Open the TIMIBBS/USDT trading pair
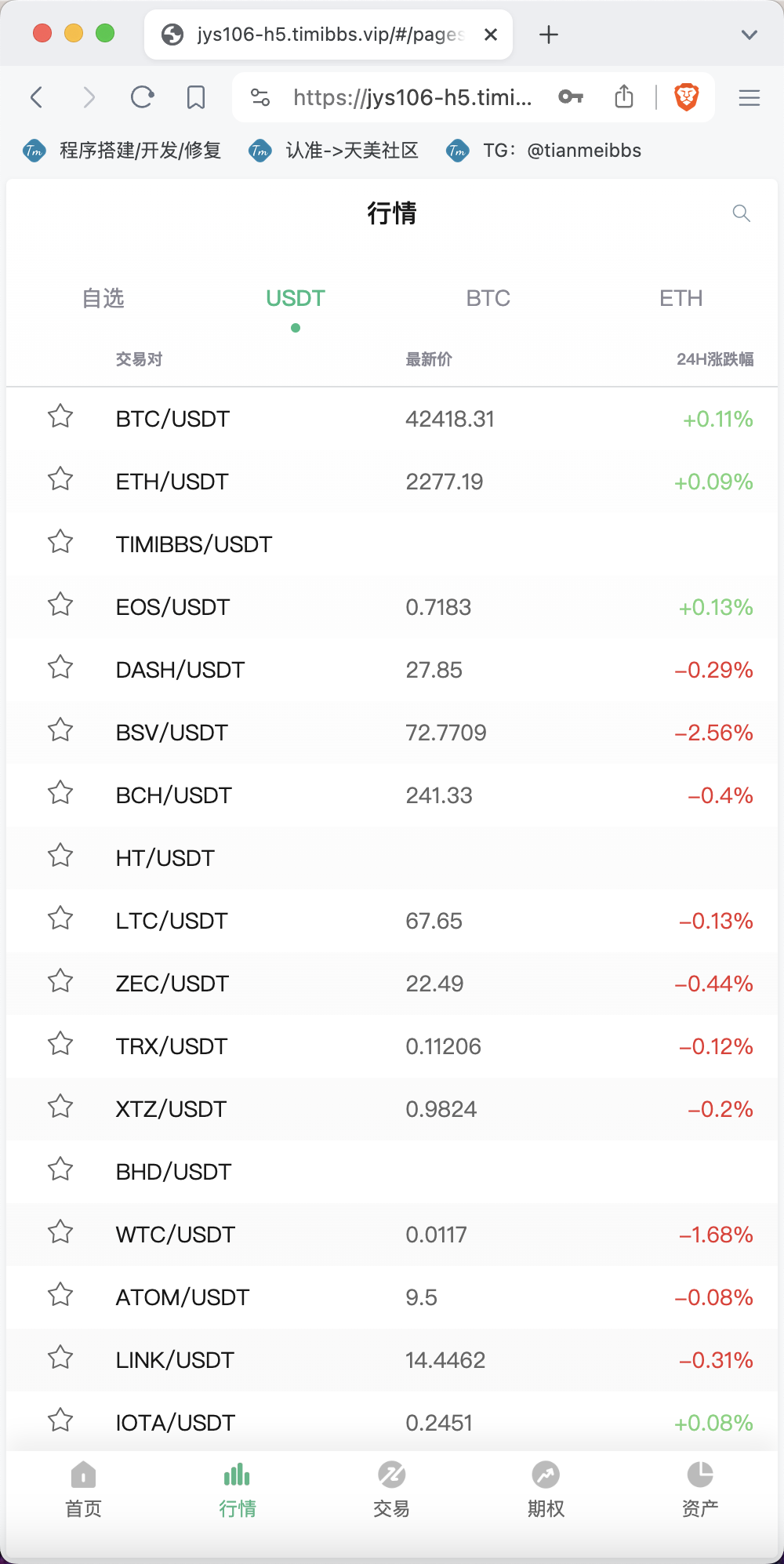This screenshot has height=1564, width=784. pos(392,544)
